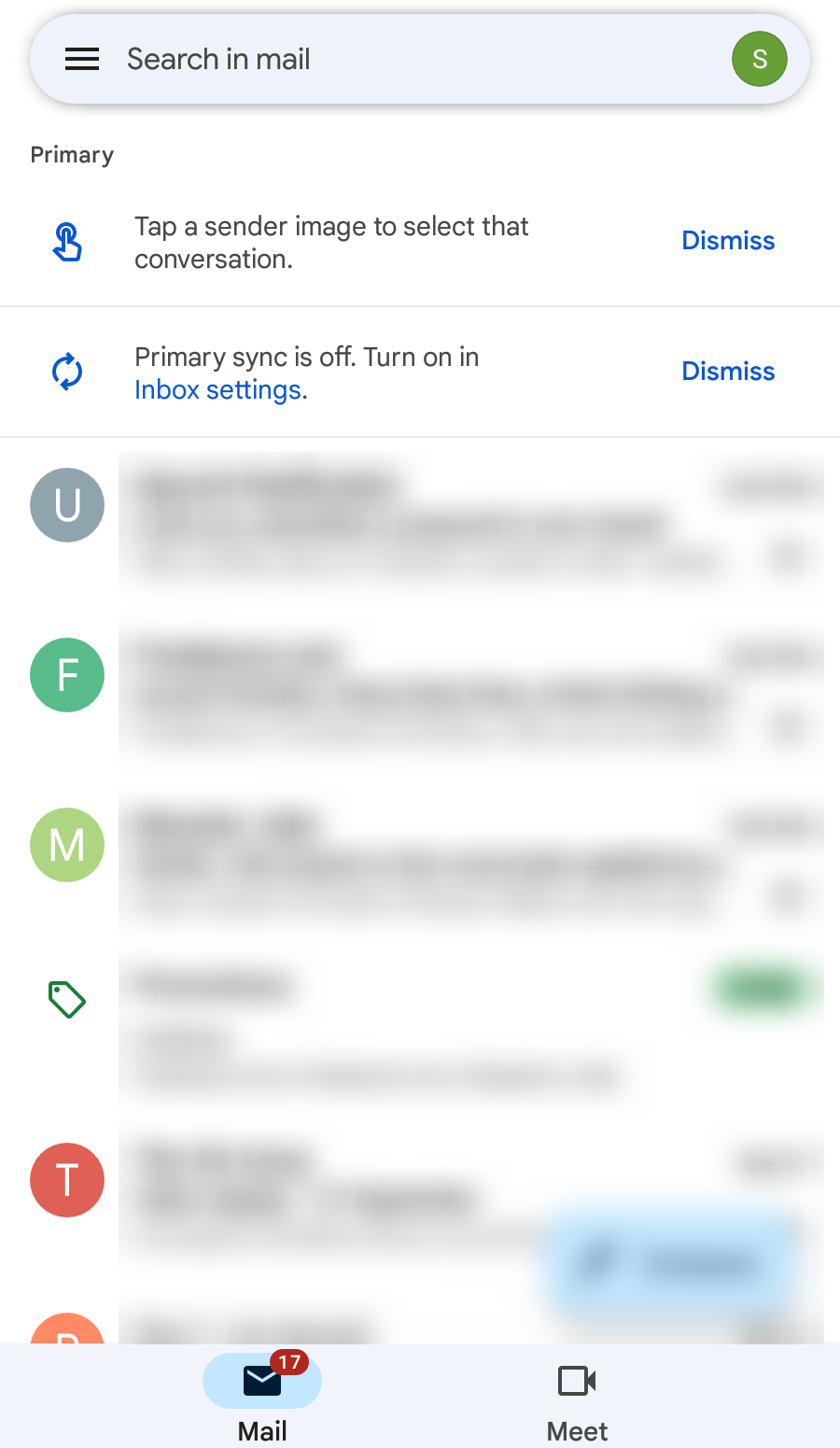
Task: Open Inbox settings link
Action: (217, 390)
